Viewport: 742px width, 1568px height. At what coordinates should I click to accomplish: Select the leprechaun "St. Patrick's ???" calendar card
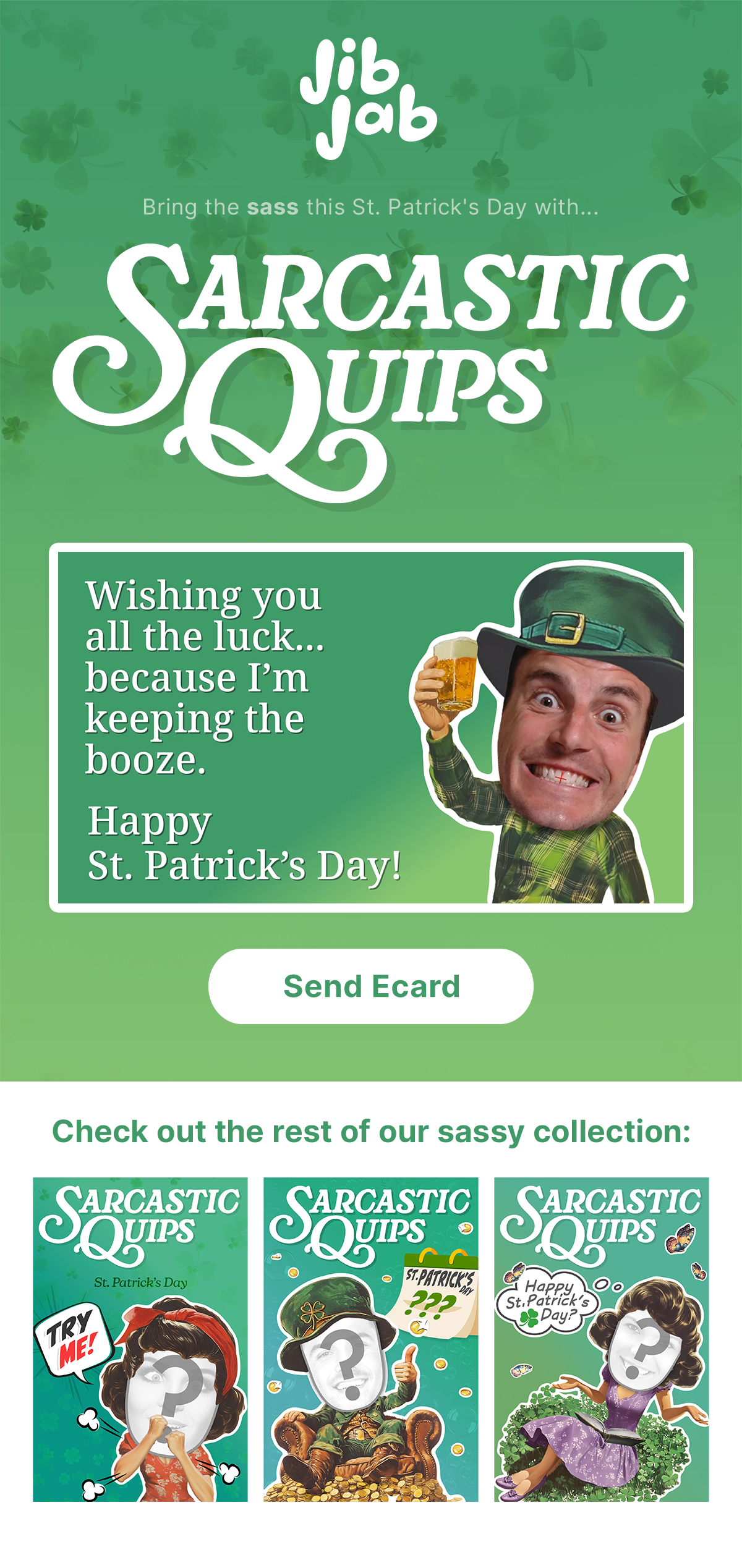(371, 1339)
